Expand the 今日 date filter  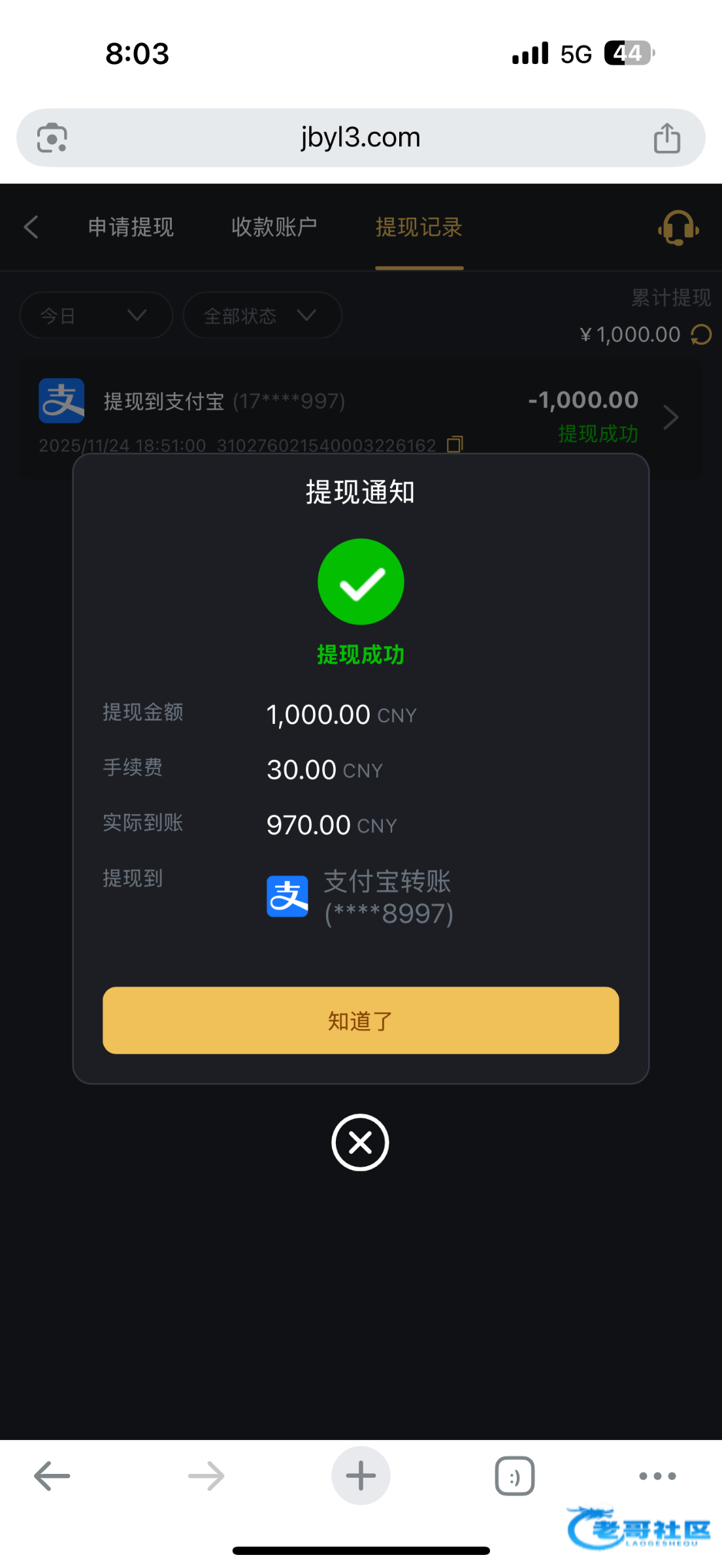pos(96,316)
